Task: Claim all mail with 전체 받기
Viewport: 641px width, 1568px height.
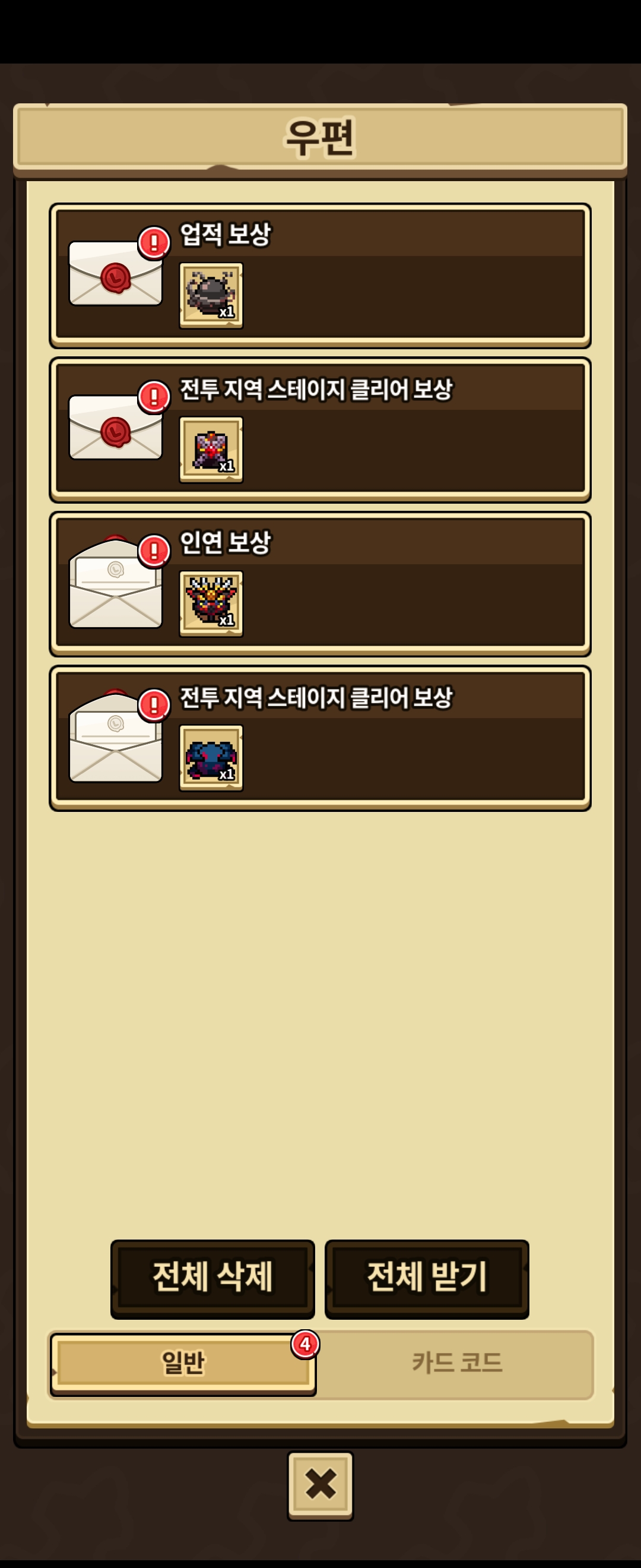Action: coord(426,1276)
